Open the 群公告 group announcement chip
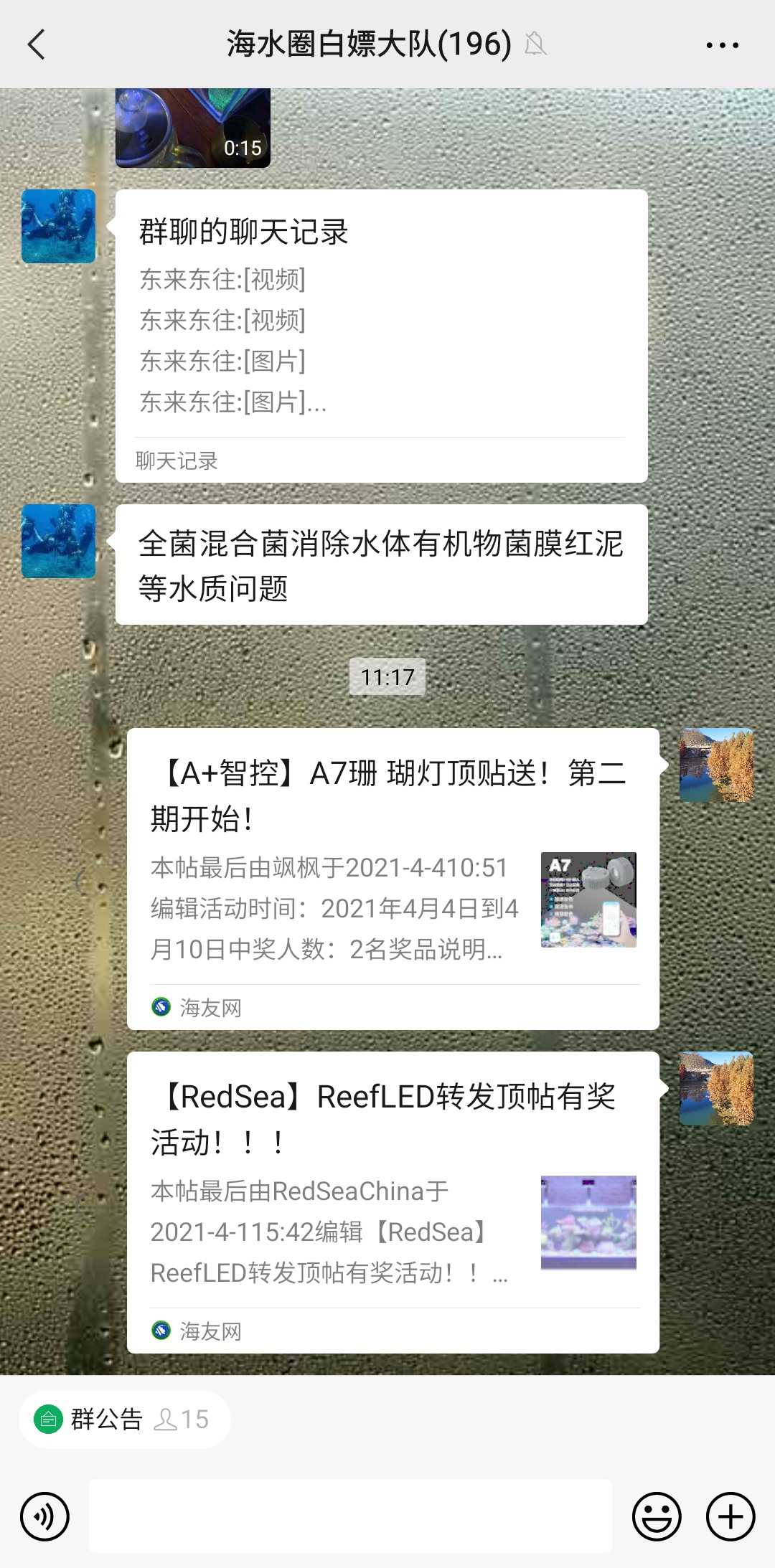This screenshot has height=1568, width=775. coord(124,1419)
